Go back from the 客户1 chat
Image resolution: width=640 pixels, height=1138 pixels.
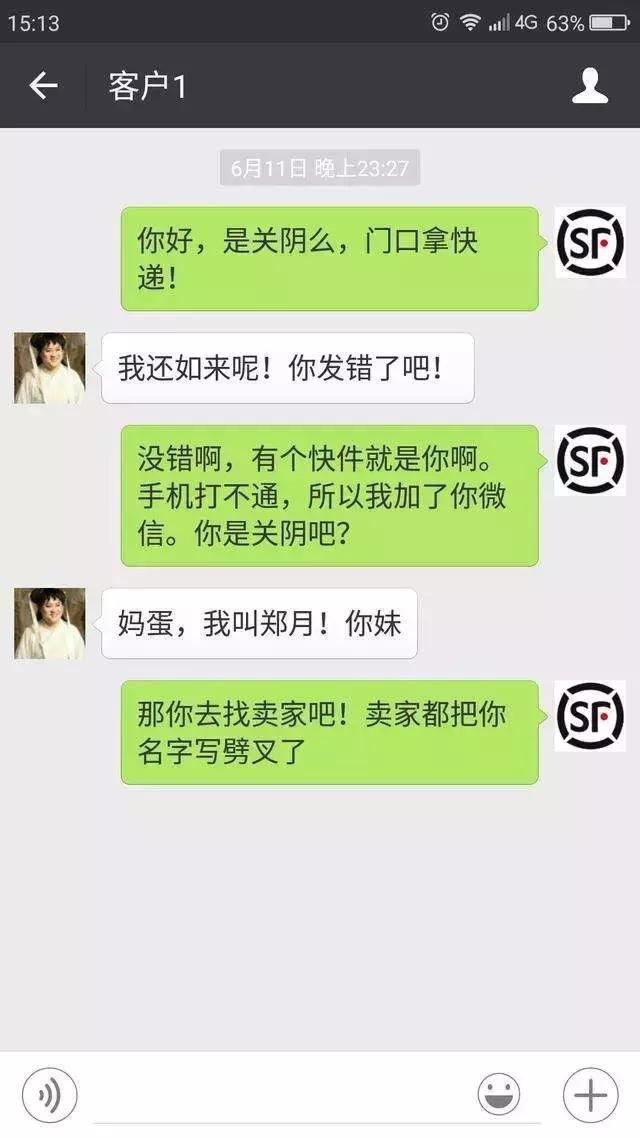coord(43,86)
